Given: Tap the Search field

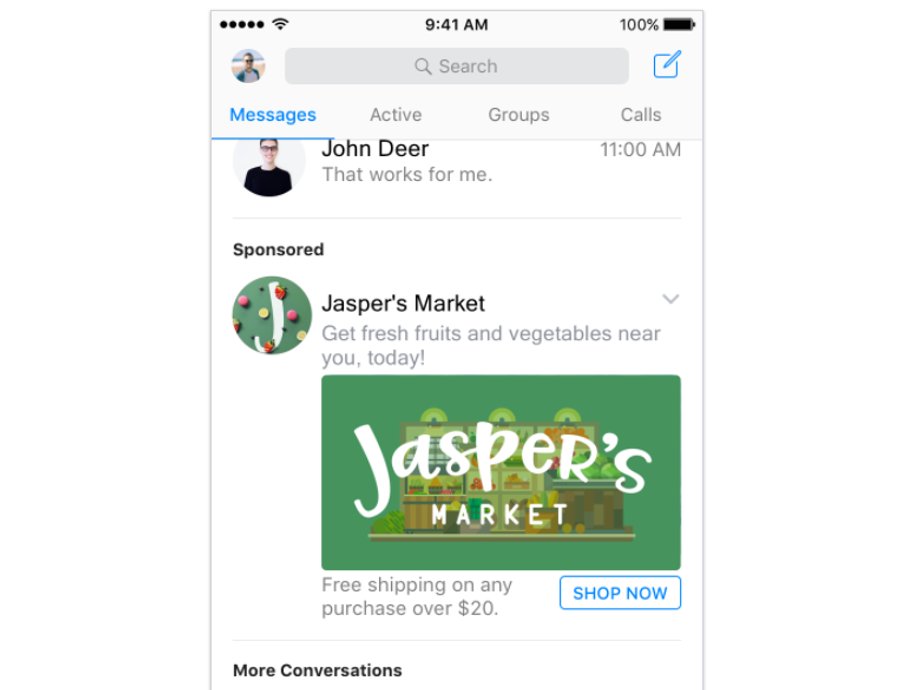Looking at the screenshot, I should coord(456,66).
